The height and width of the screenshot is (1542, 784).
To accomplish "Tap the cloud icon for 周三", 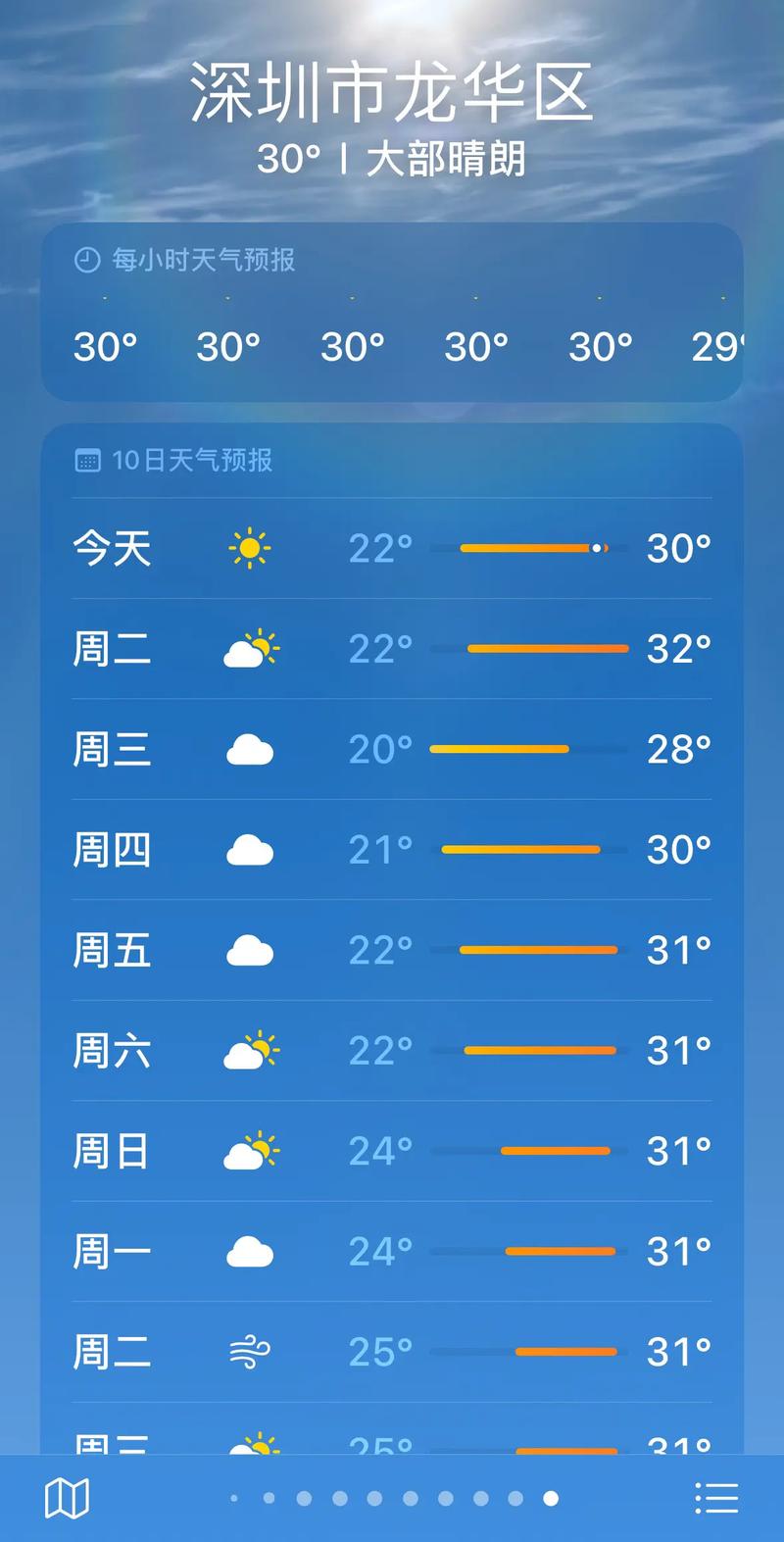I will coord(251,749).
